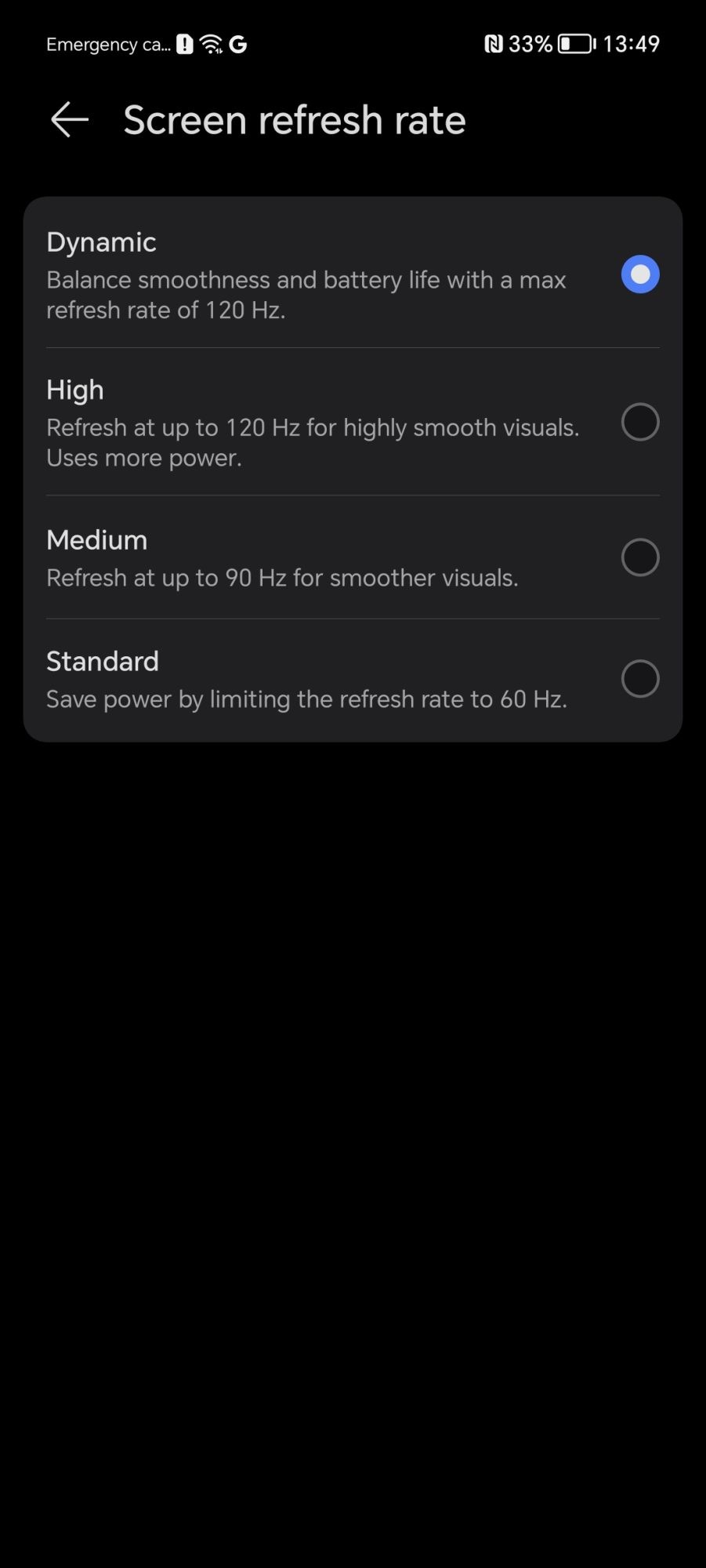
Task: Switch to Standard 60 Hz refresh rate
Action: (x=639, y=679)
